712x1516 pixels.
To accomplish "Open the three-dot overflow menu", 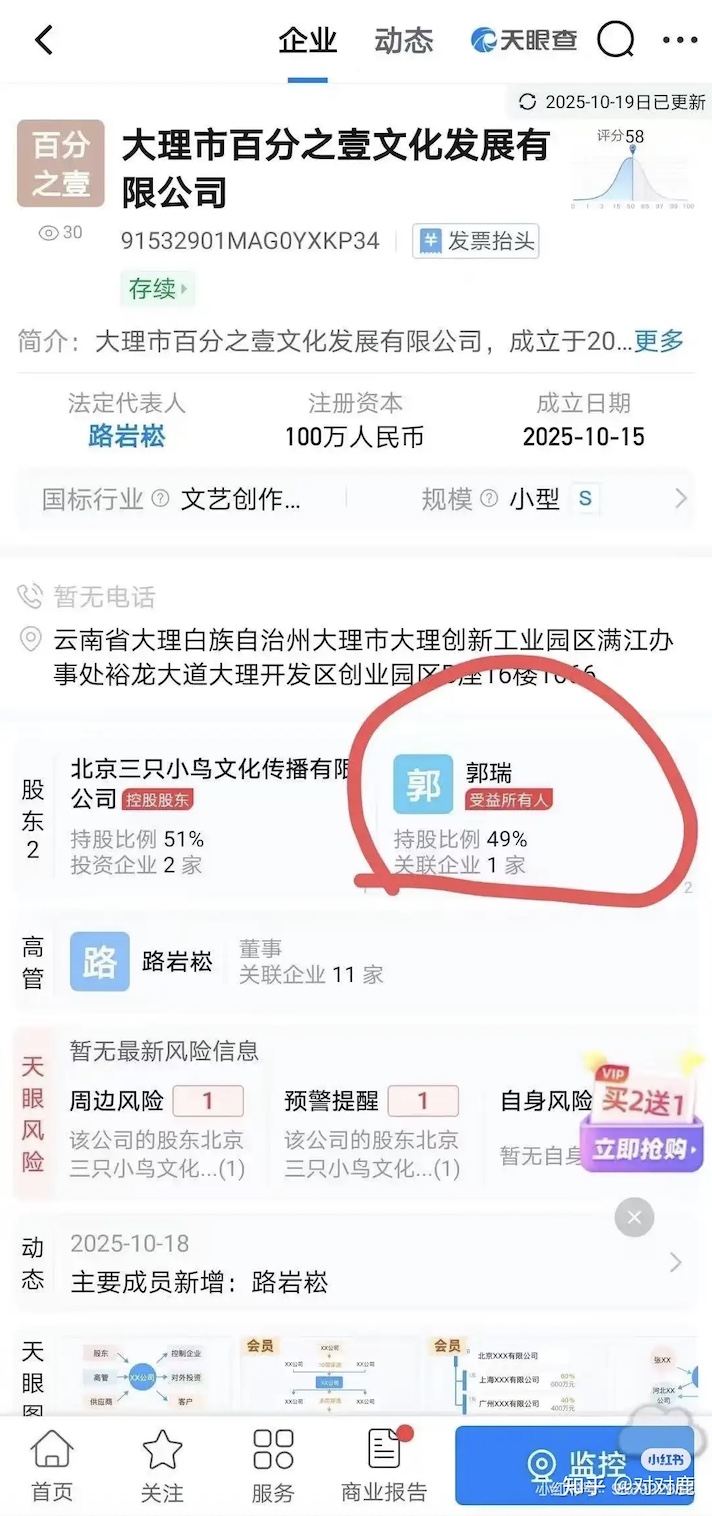I will tap(680, 40).
